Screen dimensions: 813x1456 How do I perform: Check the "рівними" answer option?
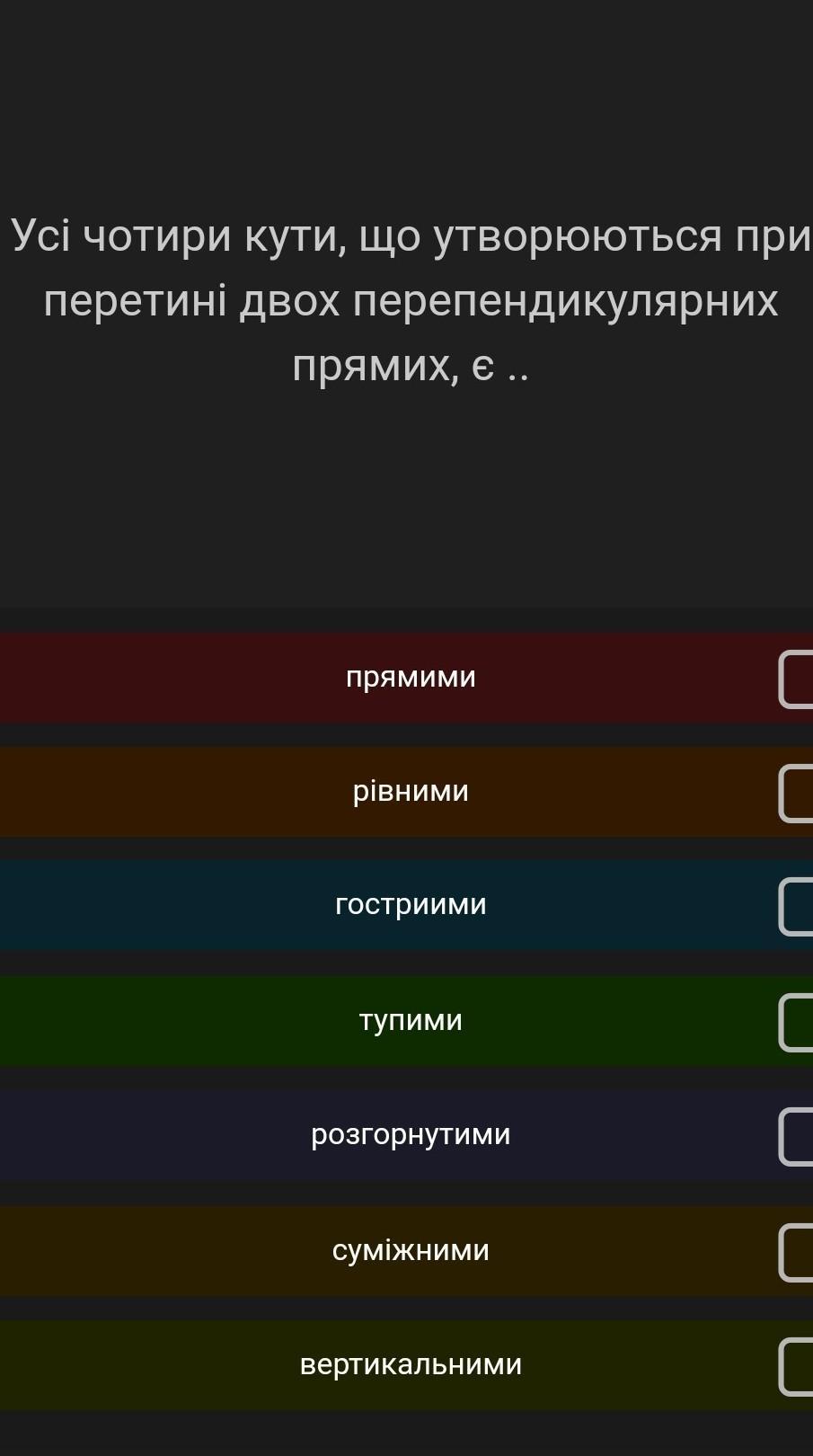coord(406,792)
